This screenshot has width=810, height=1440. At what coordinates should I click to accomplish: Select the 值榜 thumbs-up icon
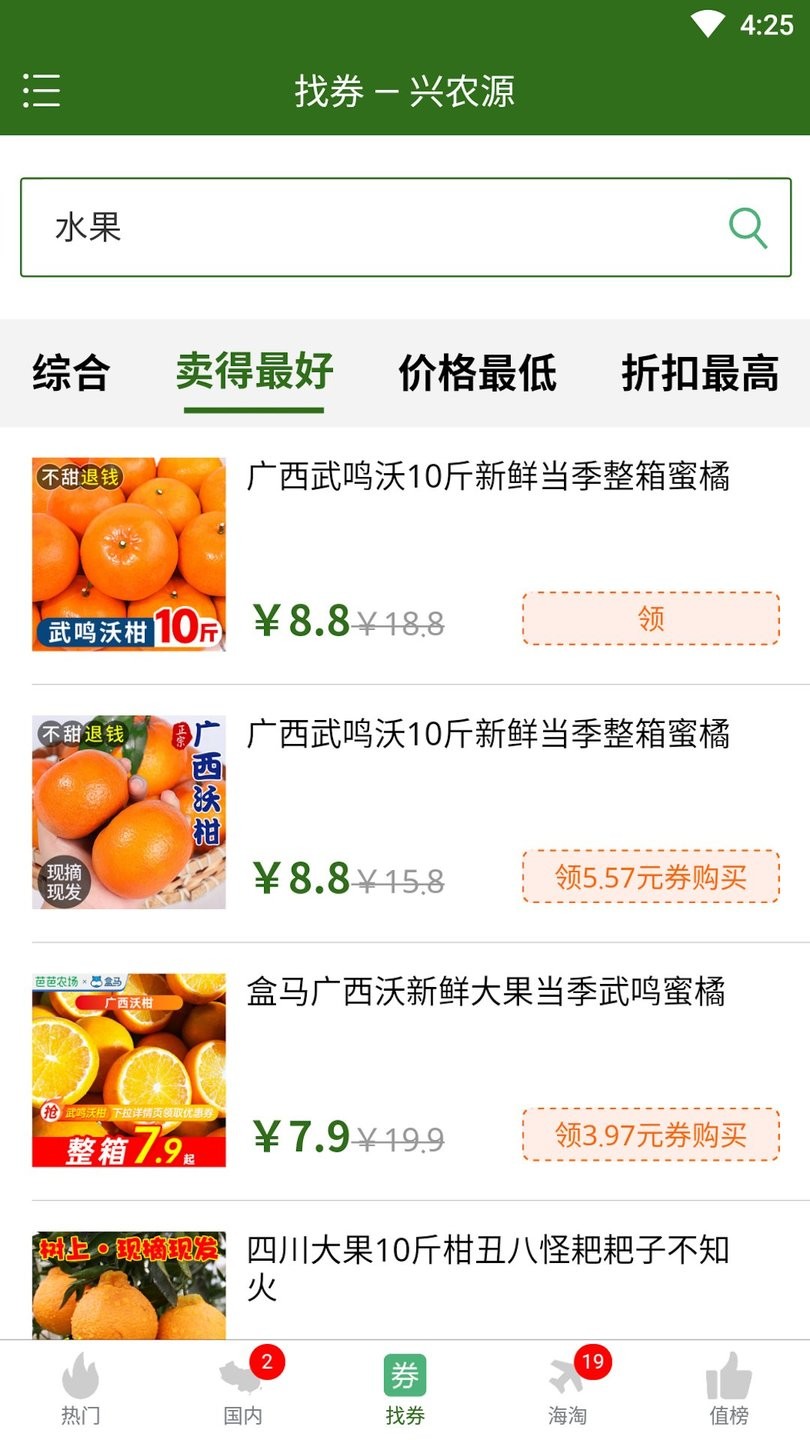click(x=729, y=1385)
